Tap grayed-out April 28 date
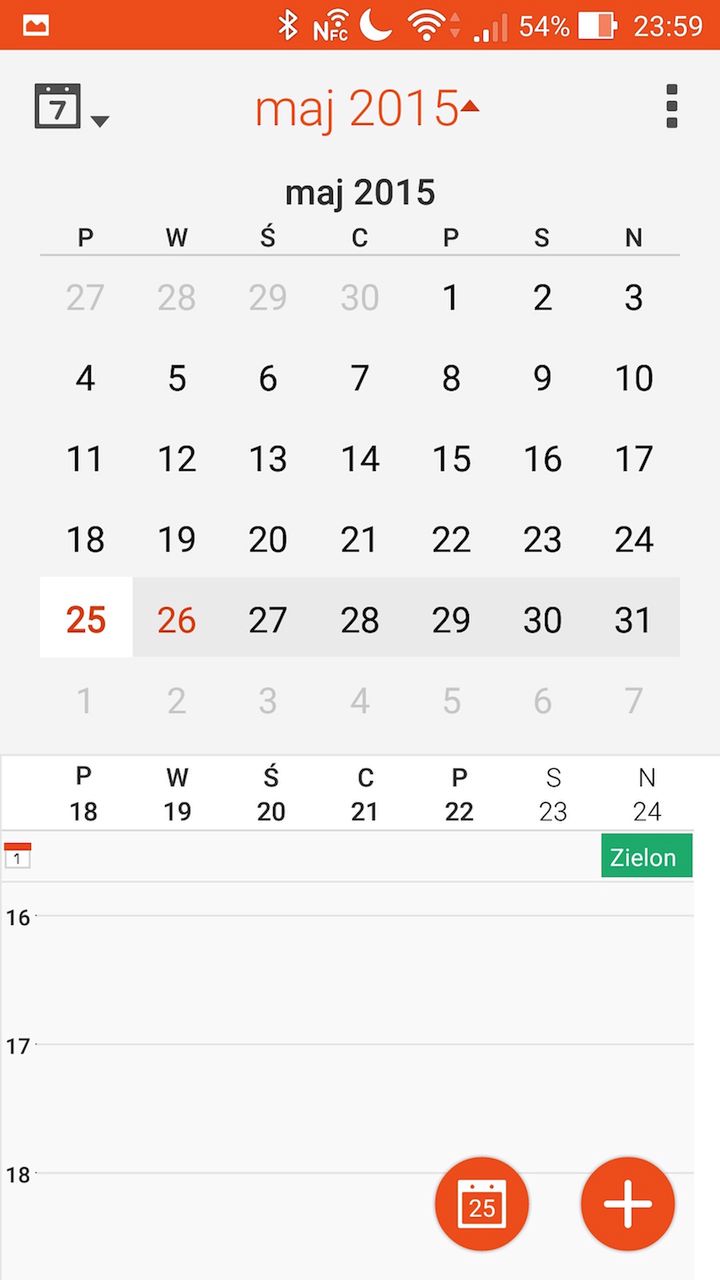This screenshot has height=1280, width=720. coord(177,297)
